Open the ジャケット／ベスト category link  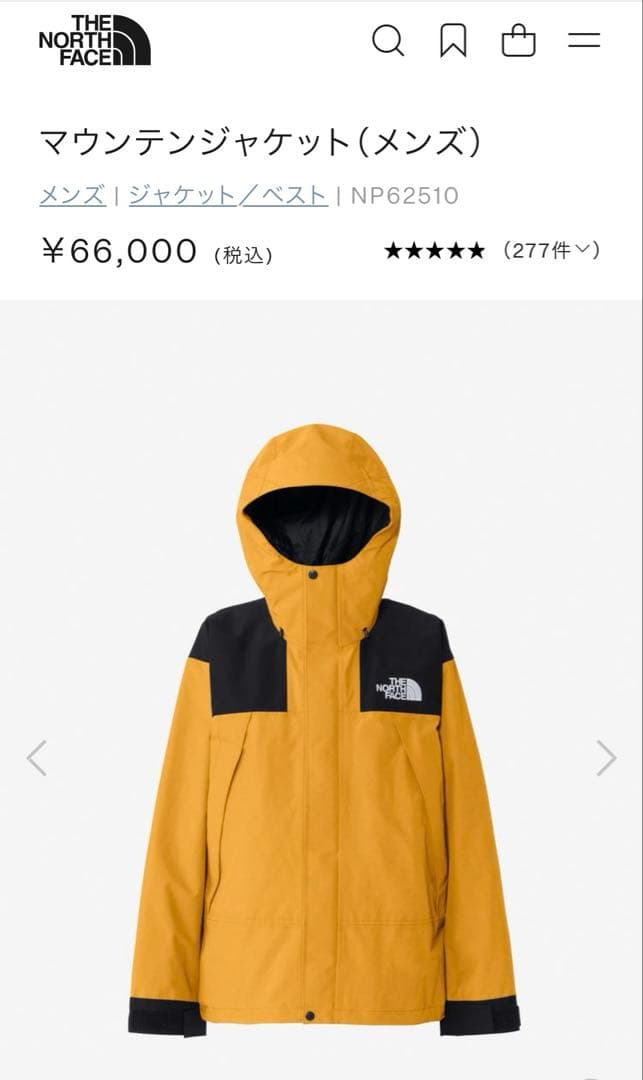coord(228,195)
